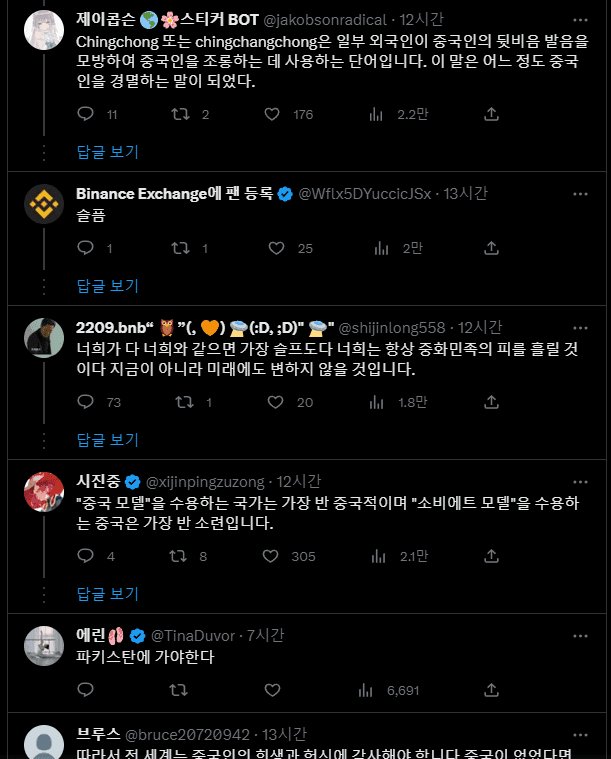Open the profile picture of Binance Exchange fan
Image resolution: width=611 pixels, height=759 pixels.
tap(44, 204)
